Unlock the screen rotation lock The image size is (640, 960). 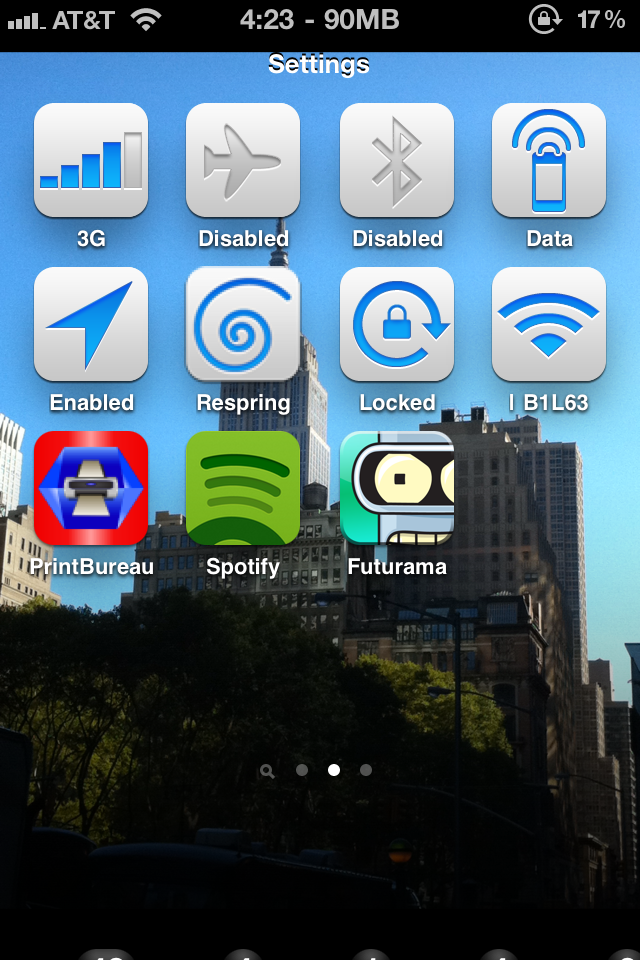point(397,324)
